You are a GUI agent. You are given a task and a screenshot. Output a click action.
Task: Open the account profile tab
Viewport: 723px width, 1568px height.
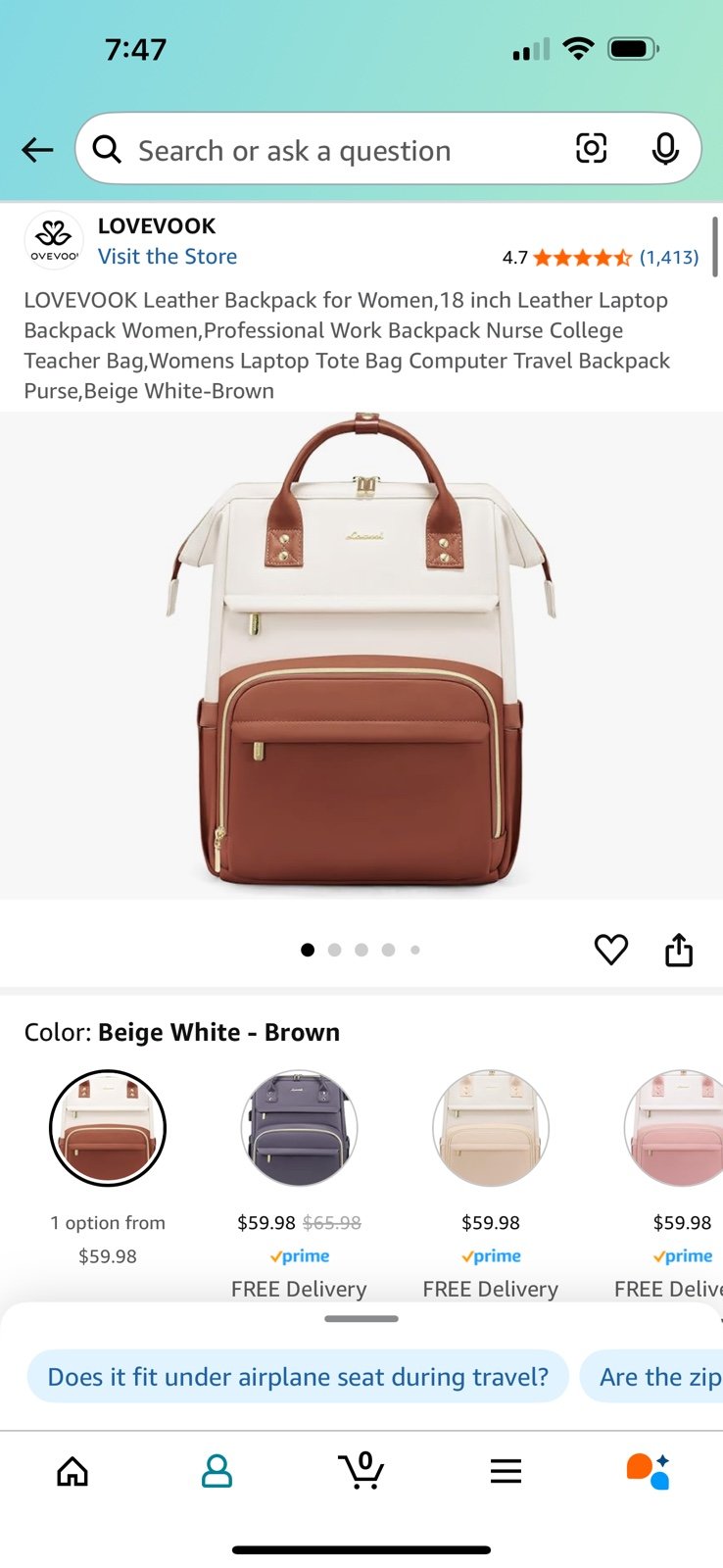point(217,1471)
